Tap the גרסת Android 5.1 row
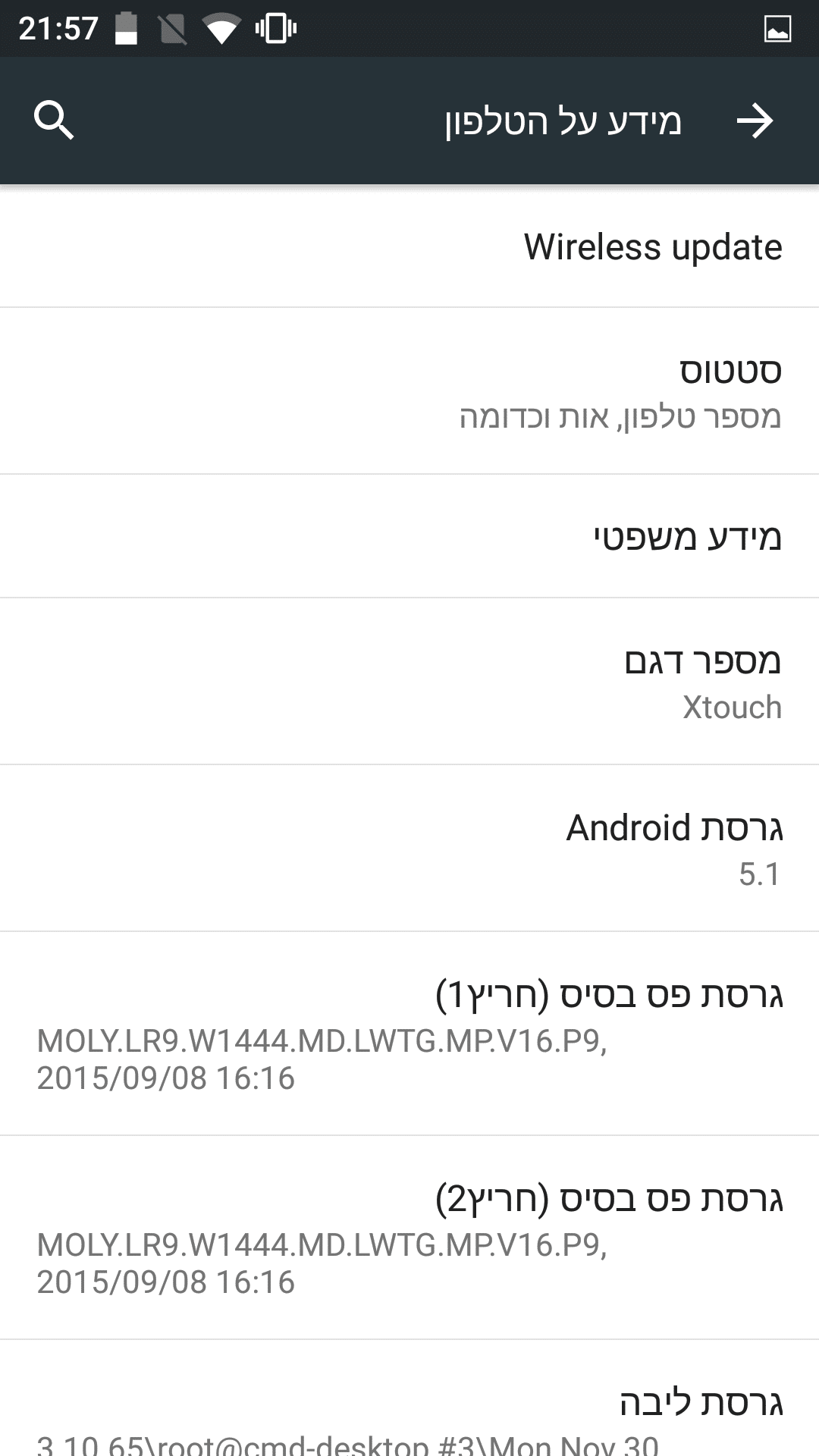This screenshot has height=1456, width=819. (x=409, y=849)
